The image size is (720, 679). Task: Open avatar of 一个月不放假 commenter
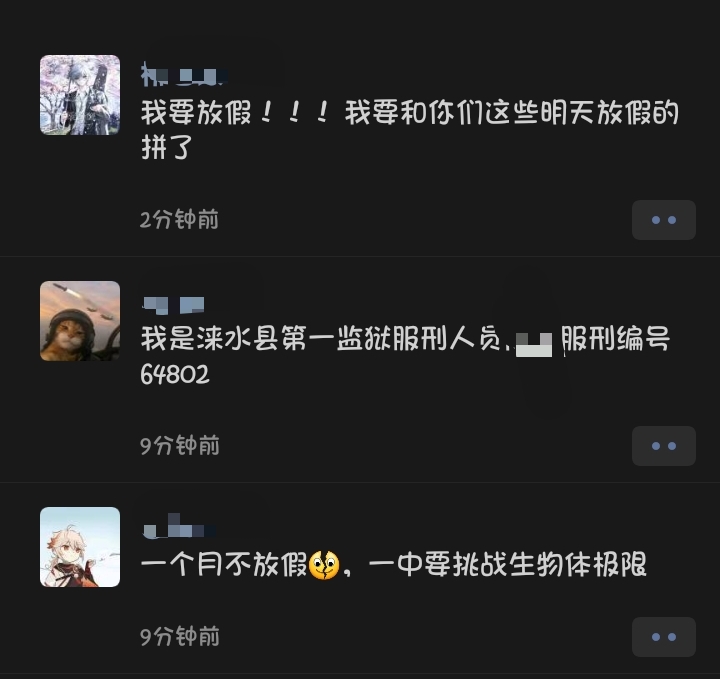pyautogui.click(x=80, y=547)
